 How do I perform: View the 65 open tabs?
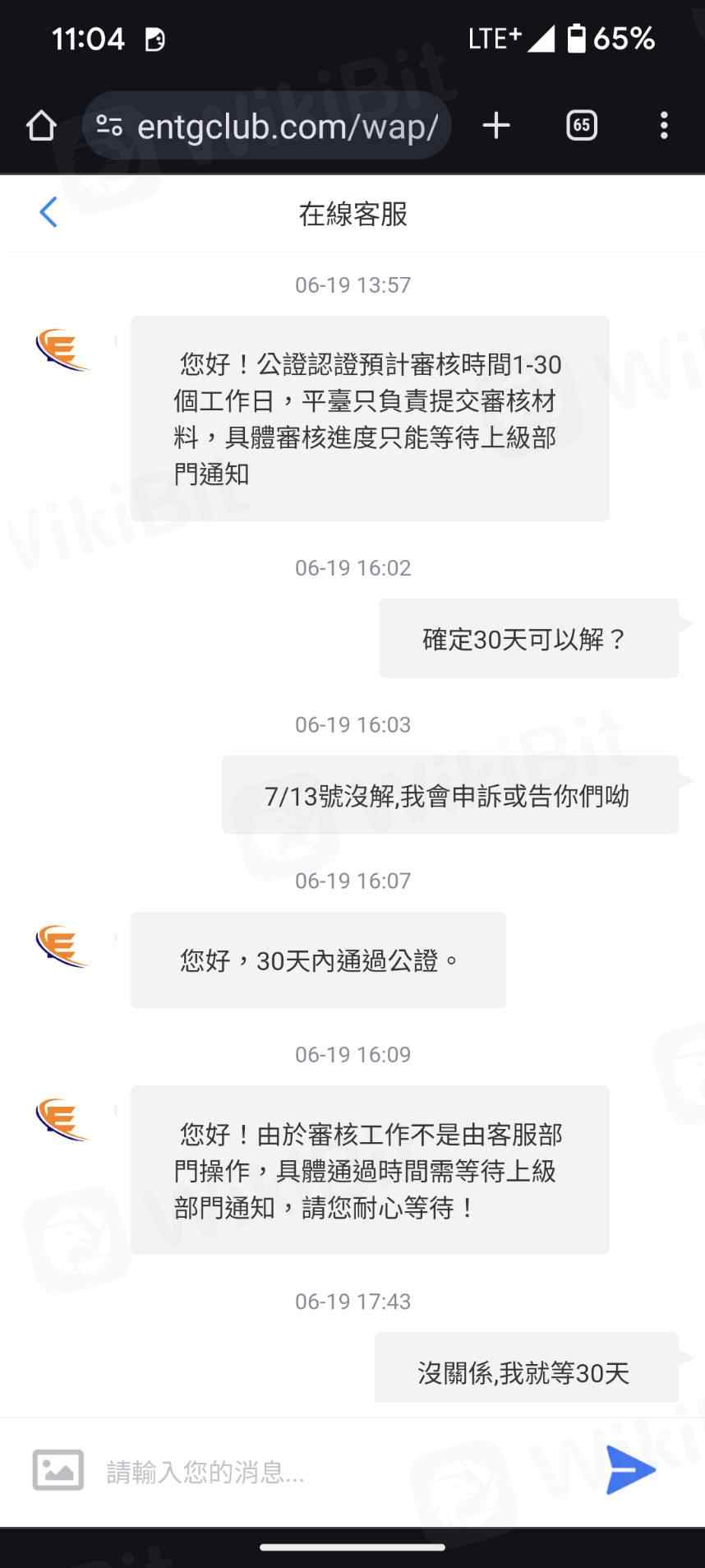[581, 126]
